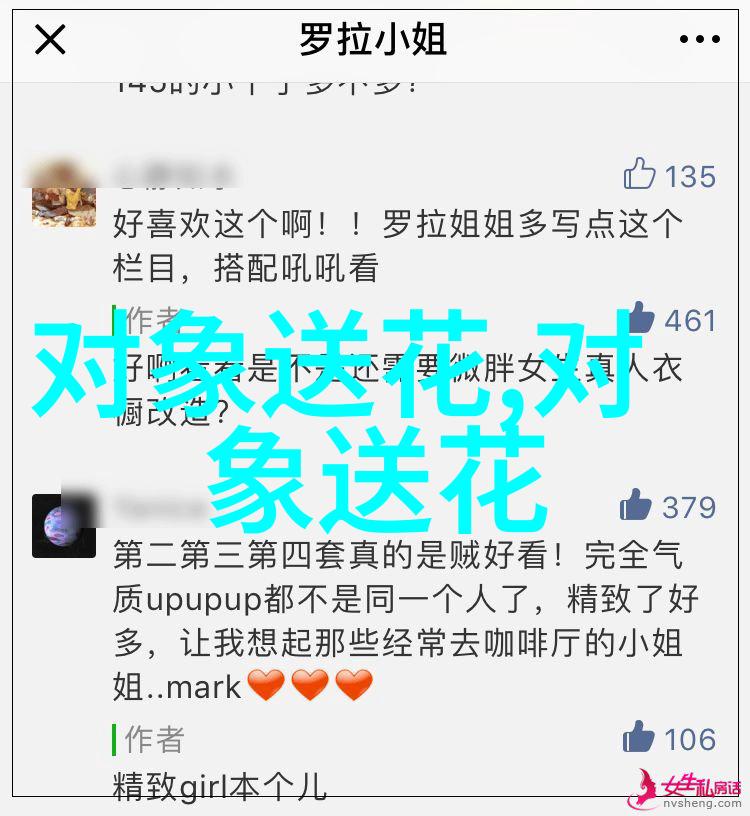
Task: Like the author reply with 106 likes
Action: coord(639,739)
